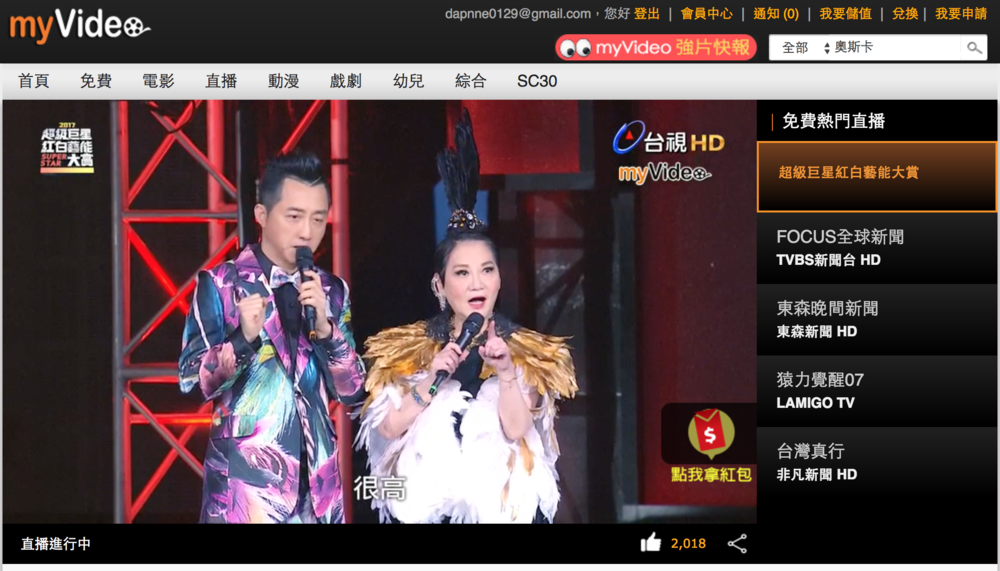This screenshot has width=1000, height=571.
Task: Open the 全部 category dropdown
Action: pyautogui.click(x=805, y=48)
